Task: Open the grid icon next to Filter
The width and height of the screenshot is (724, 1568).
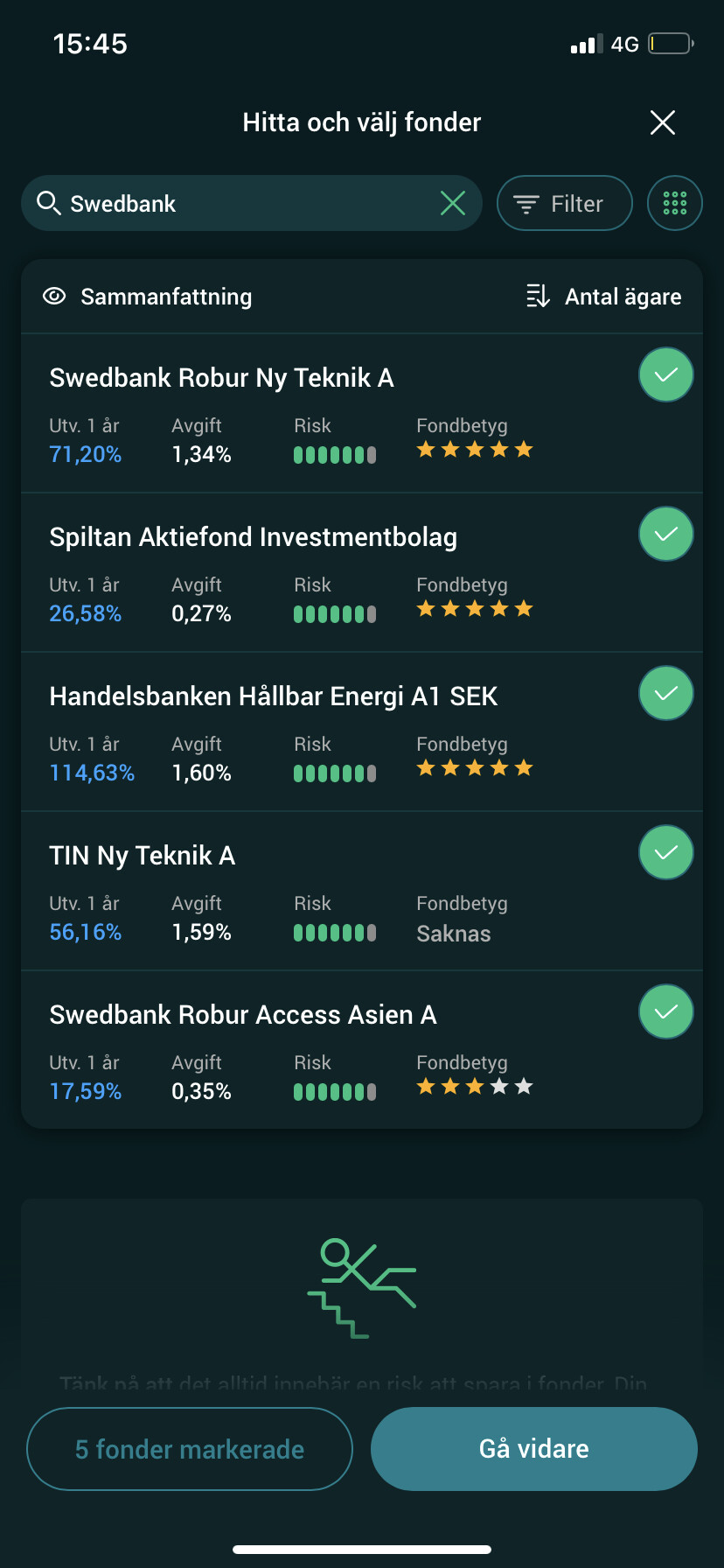Action: click(x=675, y=203)
